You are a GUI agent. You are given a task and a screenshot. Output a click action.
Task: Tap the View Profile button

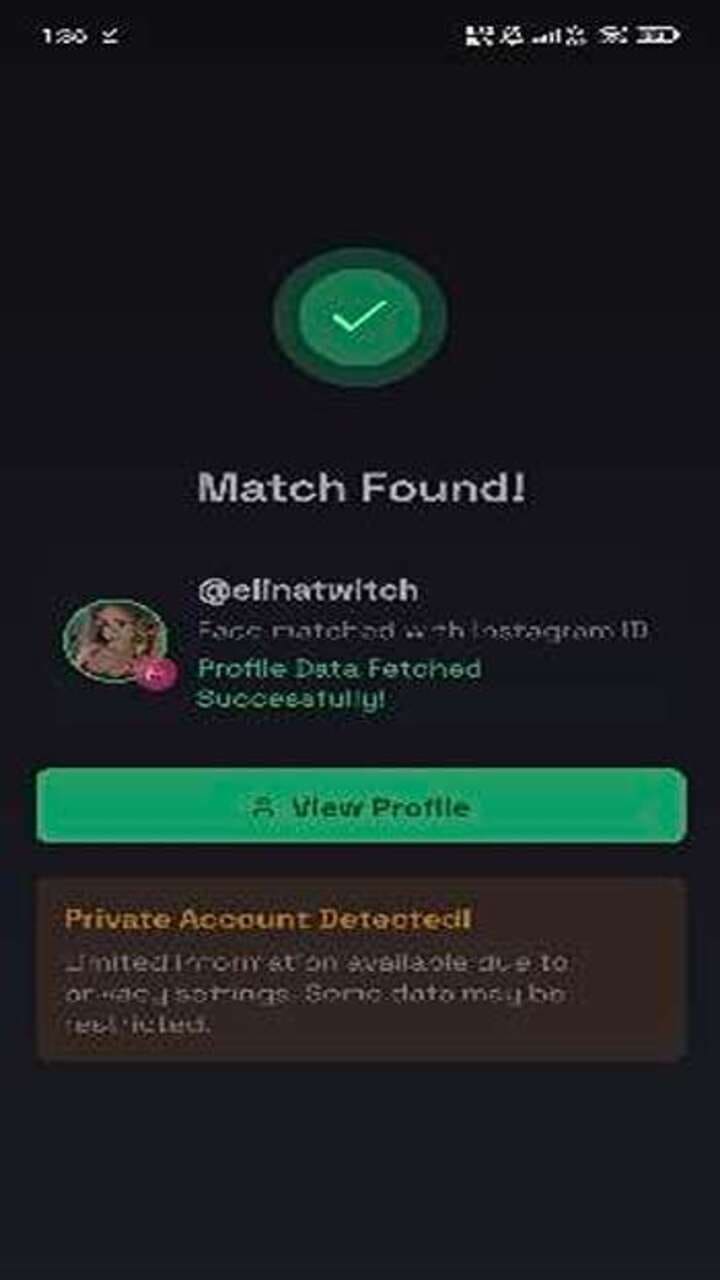(x=360, y=805)
